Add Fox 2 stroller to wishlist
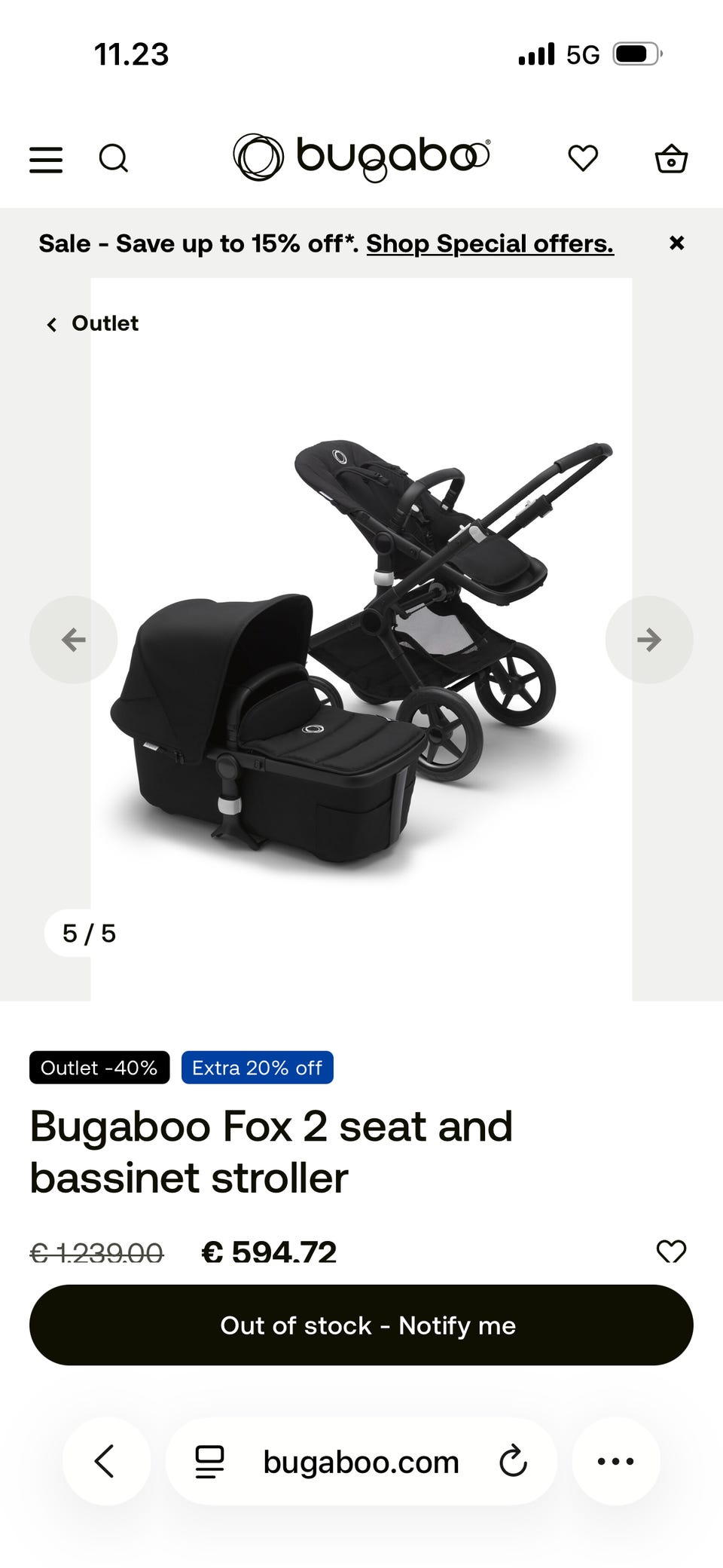This screenshot has width=723, height=1568. tap(671, 1252)
